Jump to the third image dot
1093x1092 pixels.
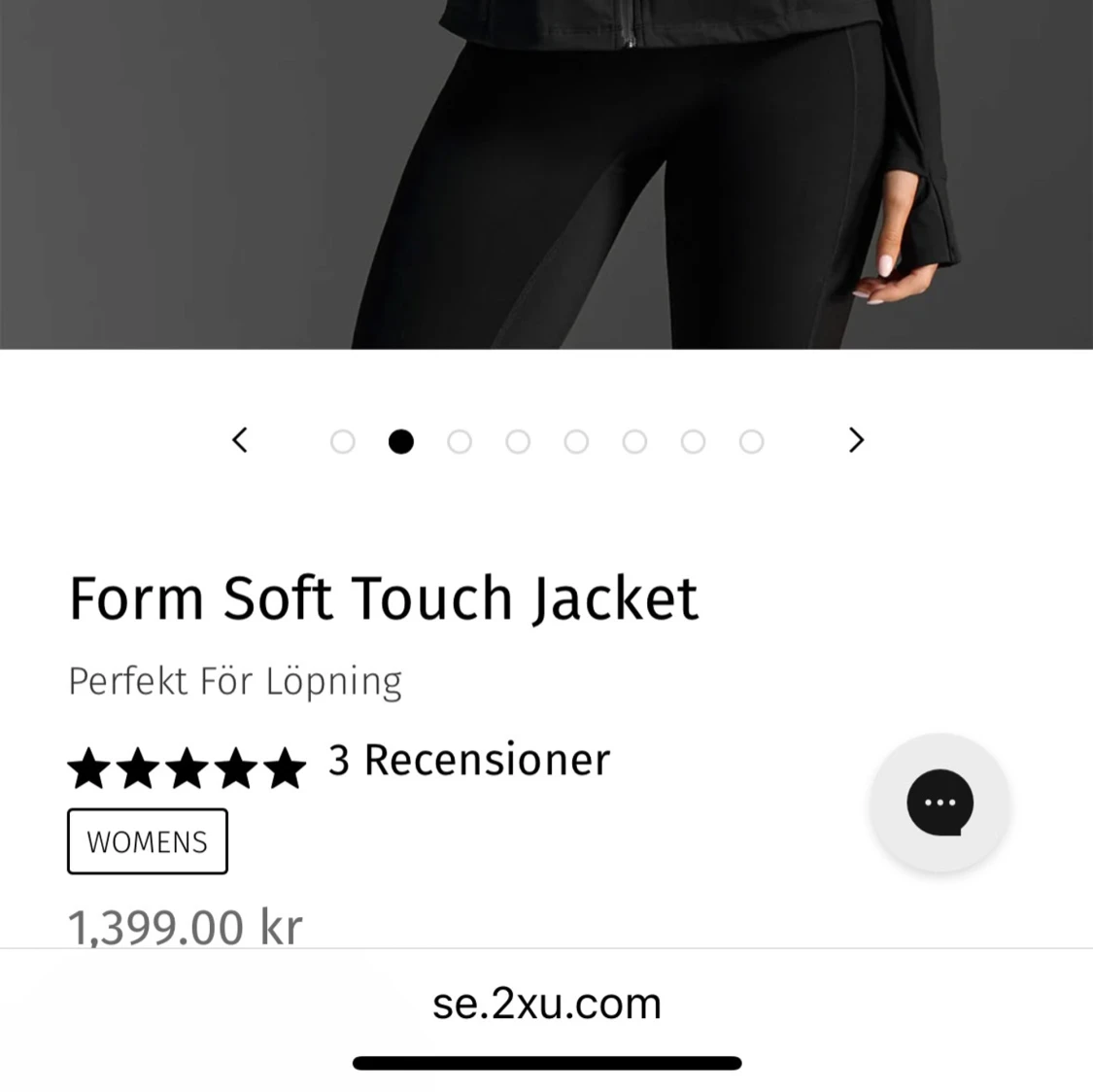pos(460,442)
